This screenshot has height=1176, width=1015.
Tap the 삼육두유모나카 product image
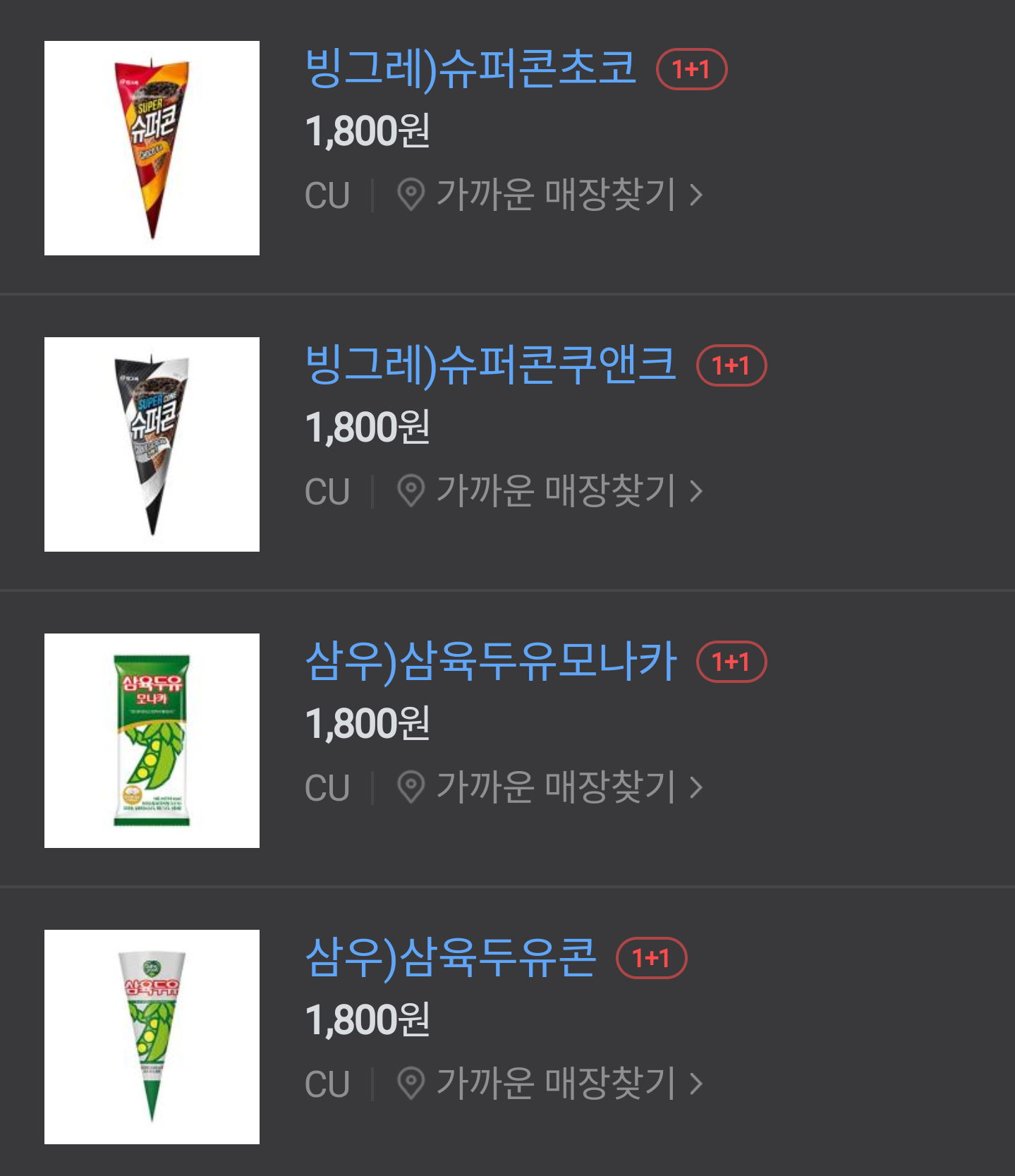pos(152,741)
